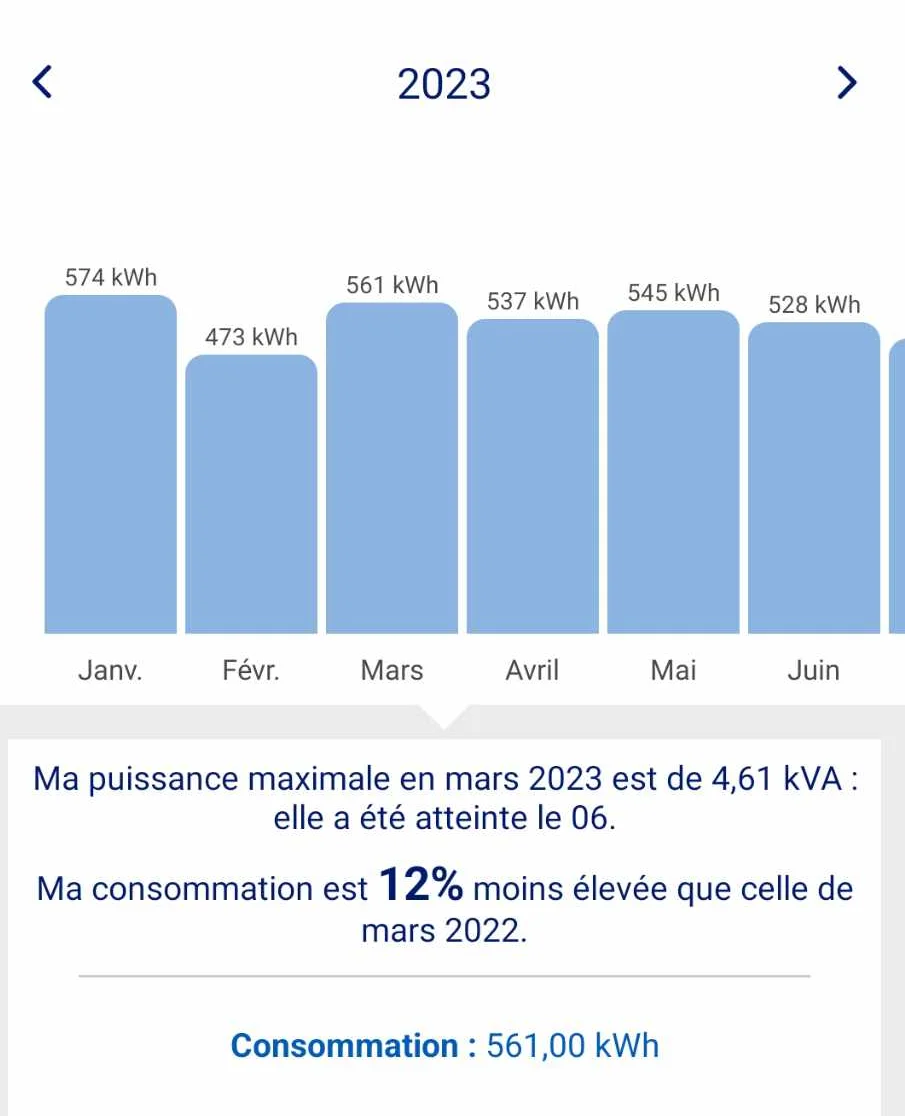
Task: Go to the next year after 2023
Action: coord(846,82)
